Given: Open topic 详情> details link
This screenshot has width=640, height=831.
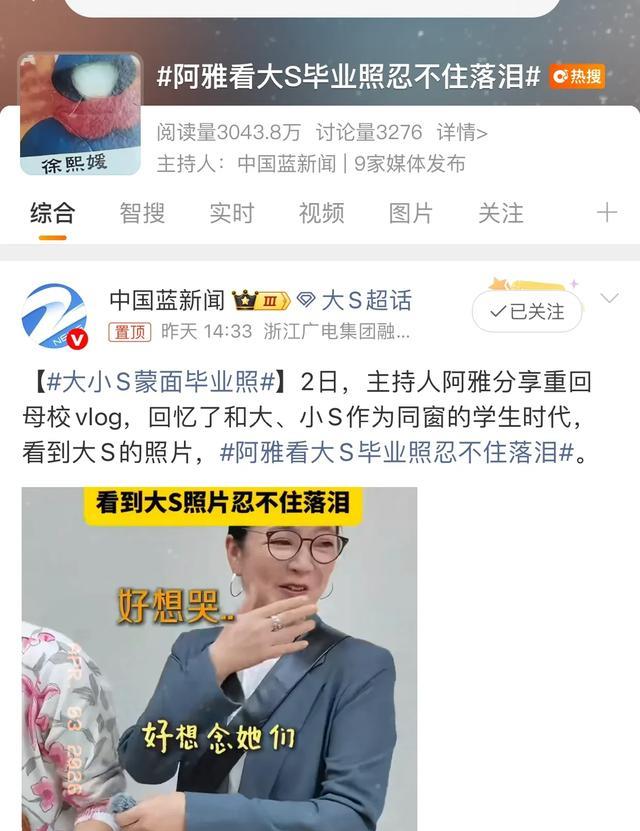Looking at the screenshot, I should [x=461, y=132].
